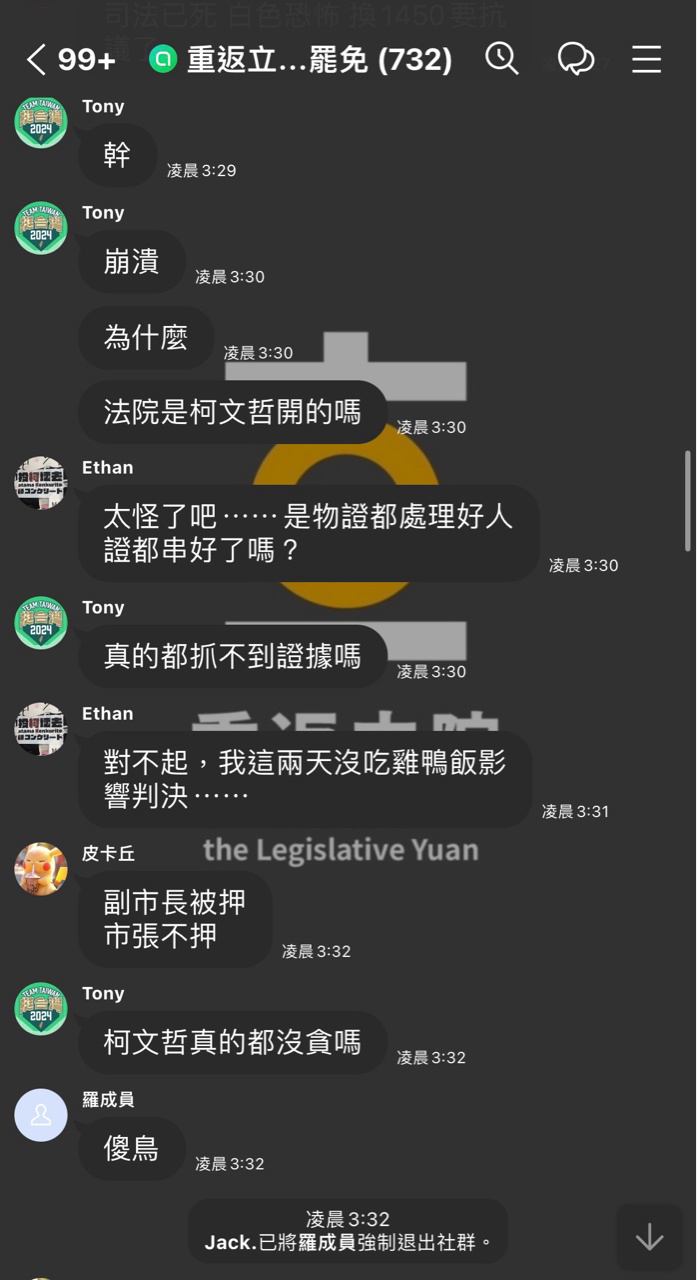The height and width of the screenshot is (1280, 697).
Task: Open 皮卡丘's profile picture
Action: [x=41, y=868]
